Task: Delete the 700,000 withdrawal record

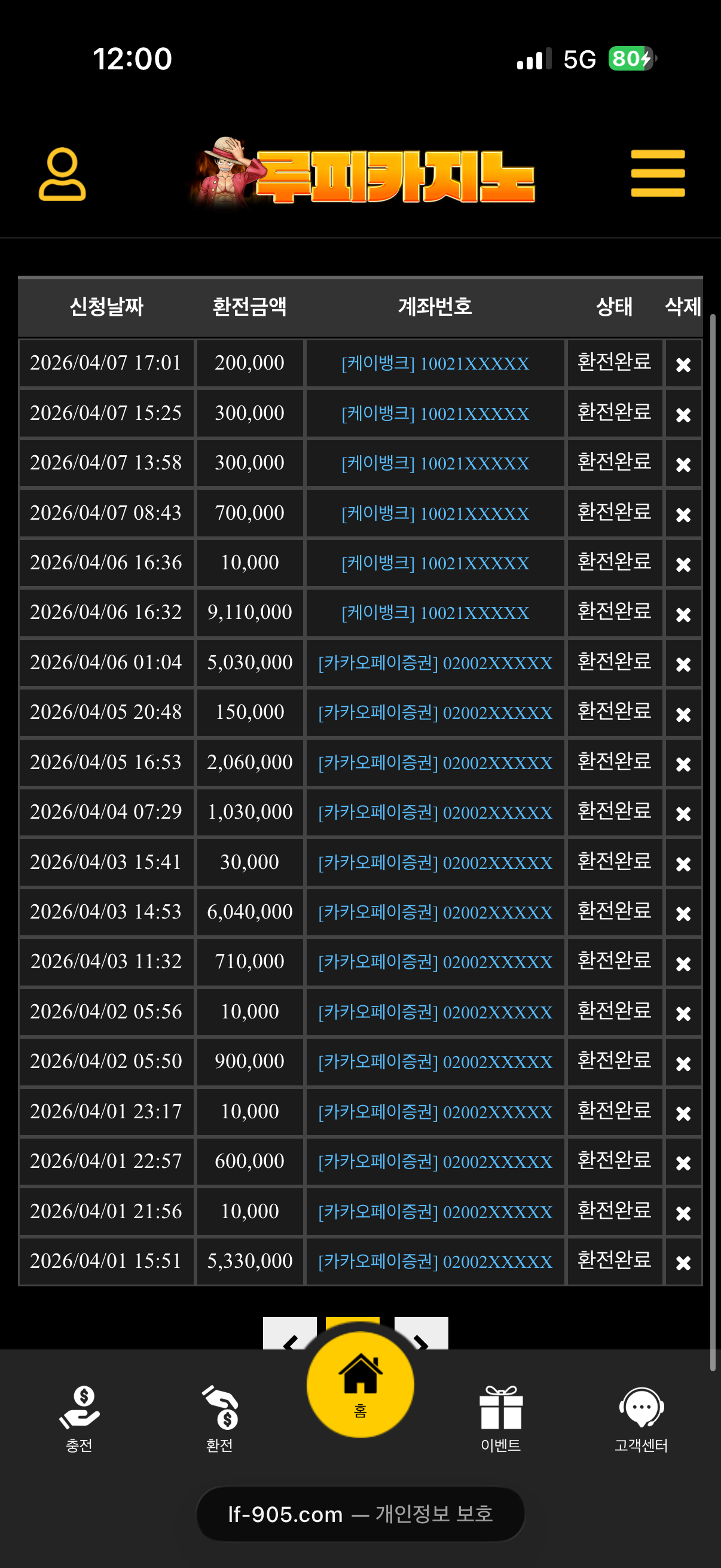Action: 683,514
